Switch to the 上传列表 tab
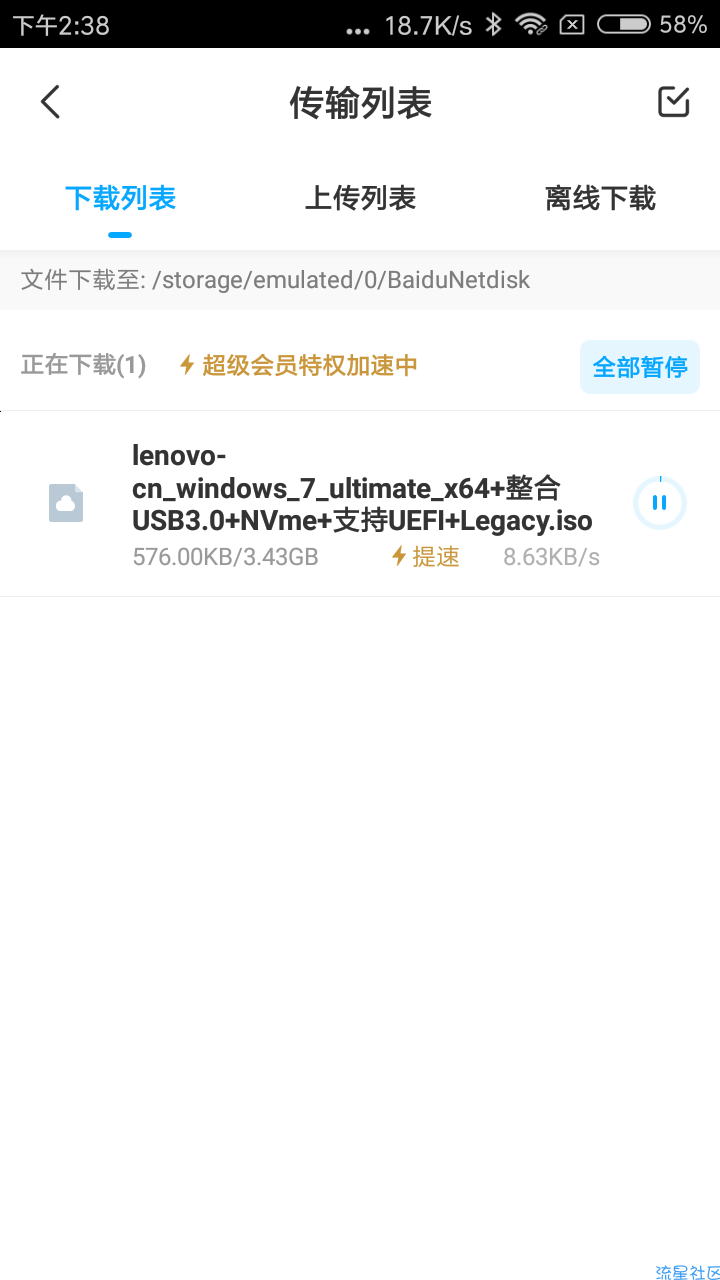The width and height of the screenshot is (720, 1280). coord(360,198)
